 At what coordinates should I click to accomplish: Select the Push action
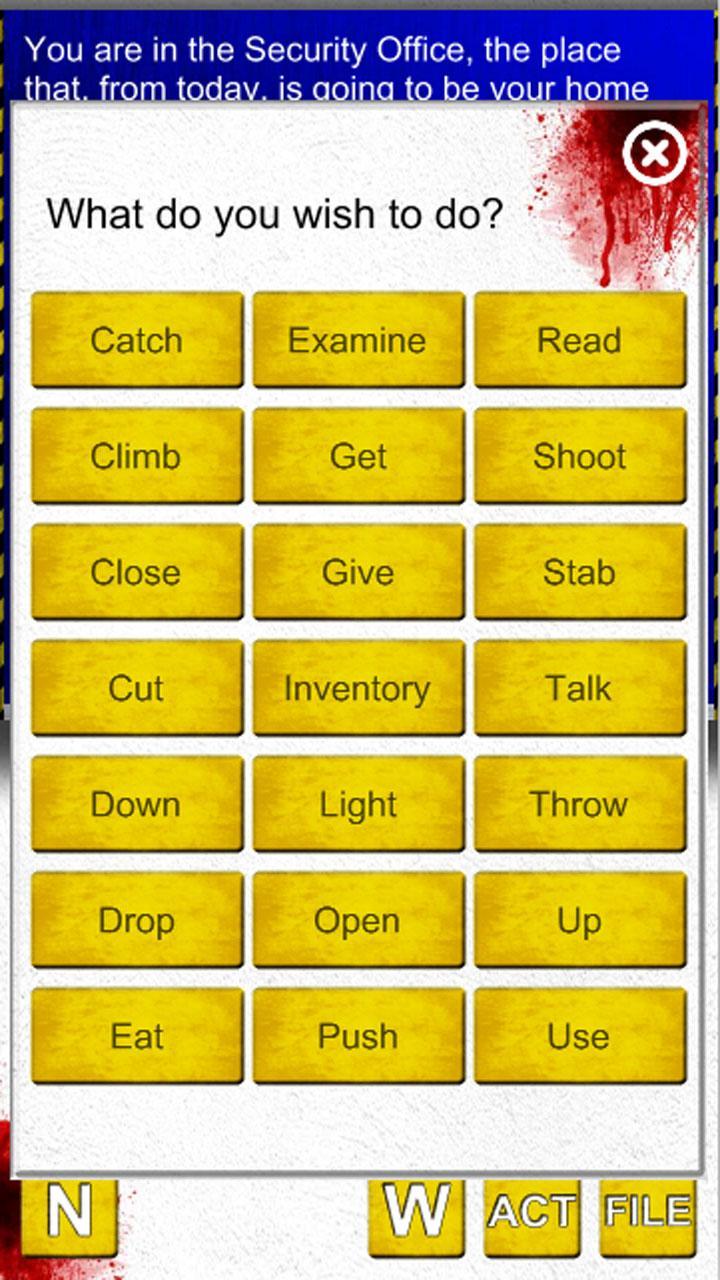pyautogui.click(x=358, y=1036)
